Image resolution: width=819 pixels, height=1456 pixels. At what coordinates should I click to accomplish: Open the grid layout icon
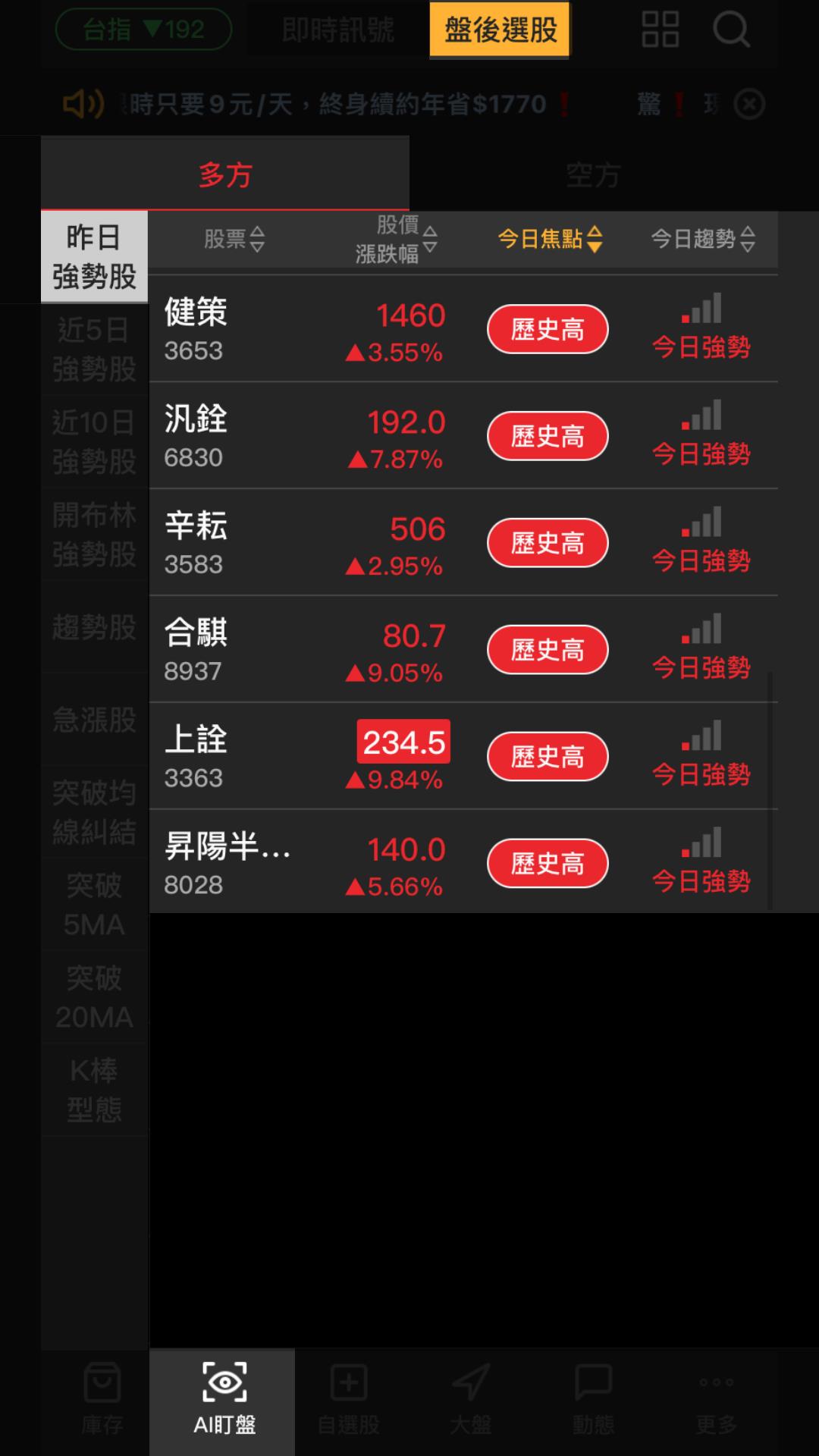[x=660, y=30]
